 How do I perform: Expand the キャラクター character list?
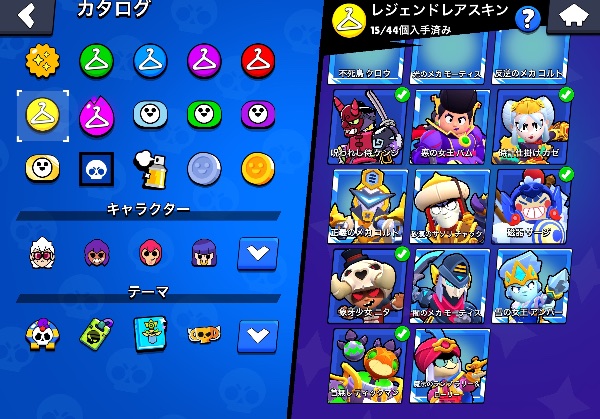(258, 251)
